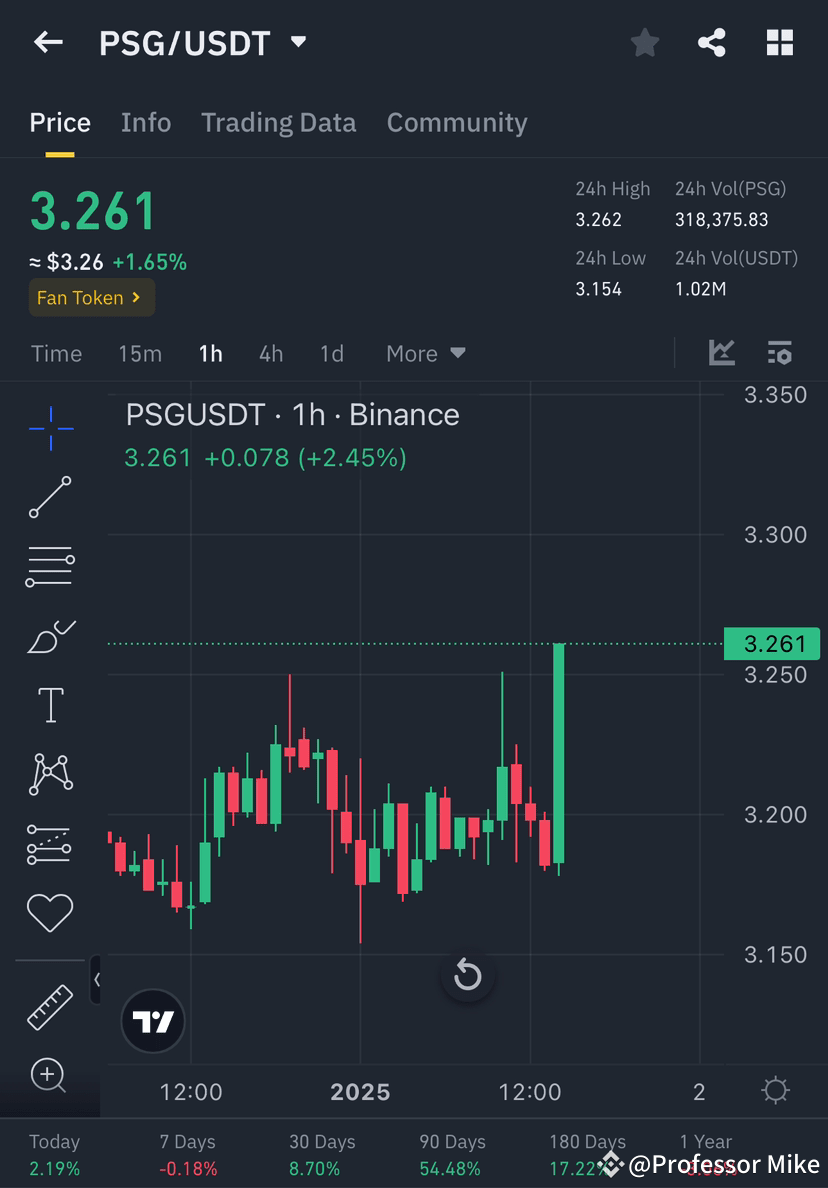The image size is (828, 1188).
Task: Open the XABCD pattern tool
Action: click(x=50, y=773)
